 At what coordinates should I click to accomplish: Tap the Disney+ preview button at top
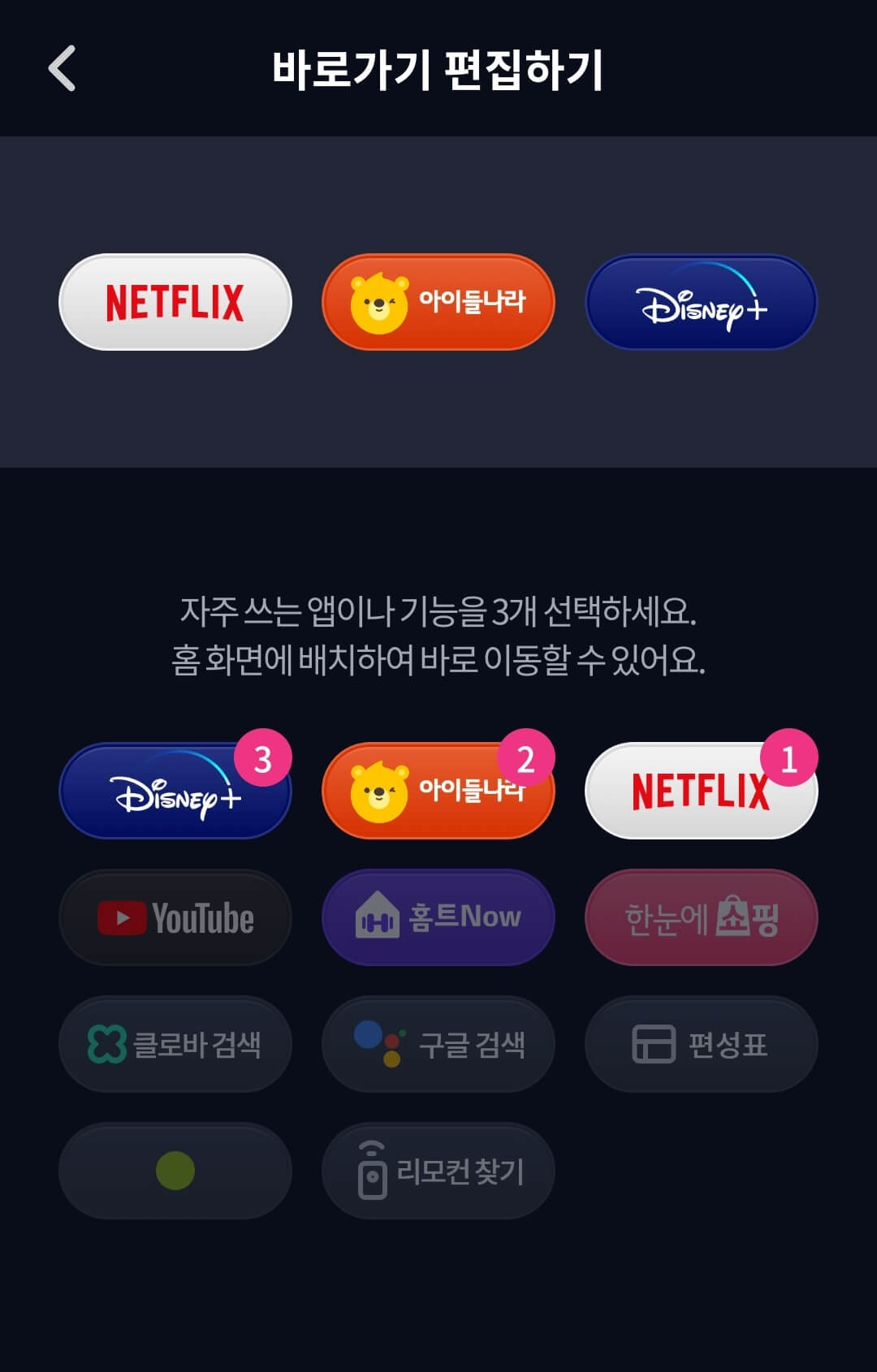point(700,303)
